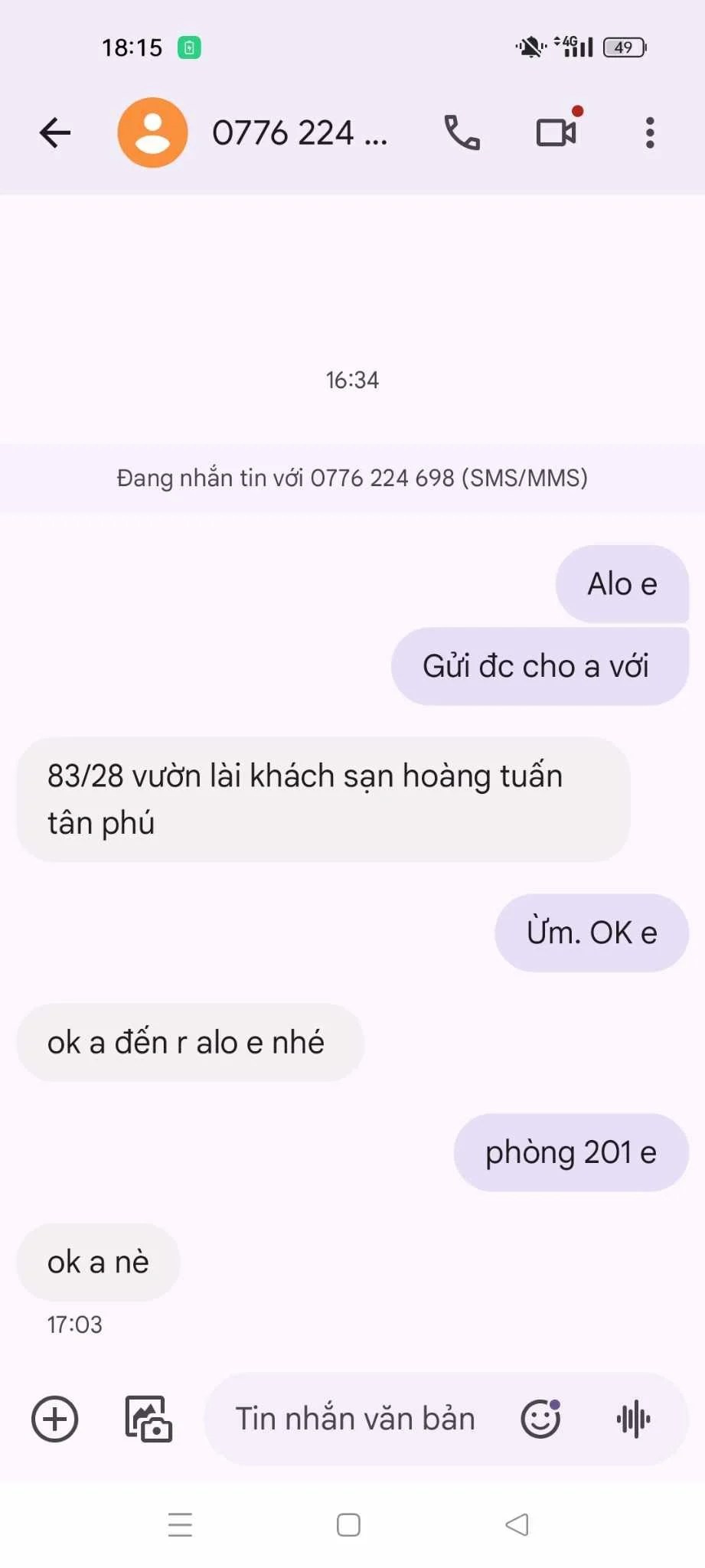Open contact details for 0776 224

click(299, 132)
